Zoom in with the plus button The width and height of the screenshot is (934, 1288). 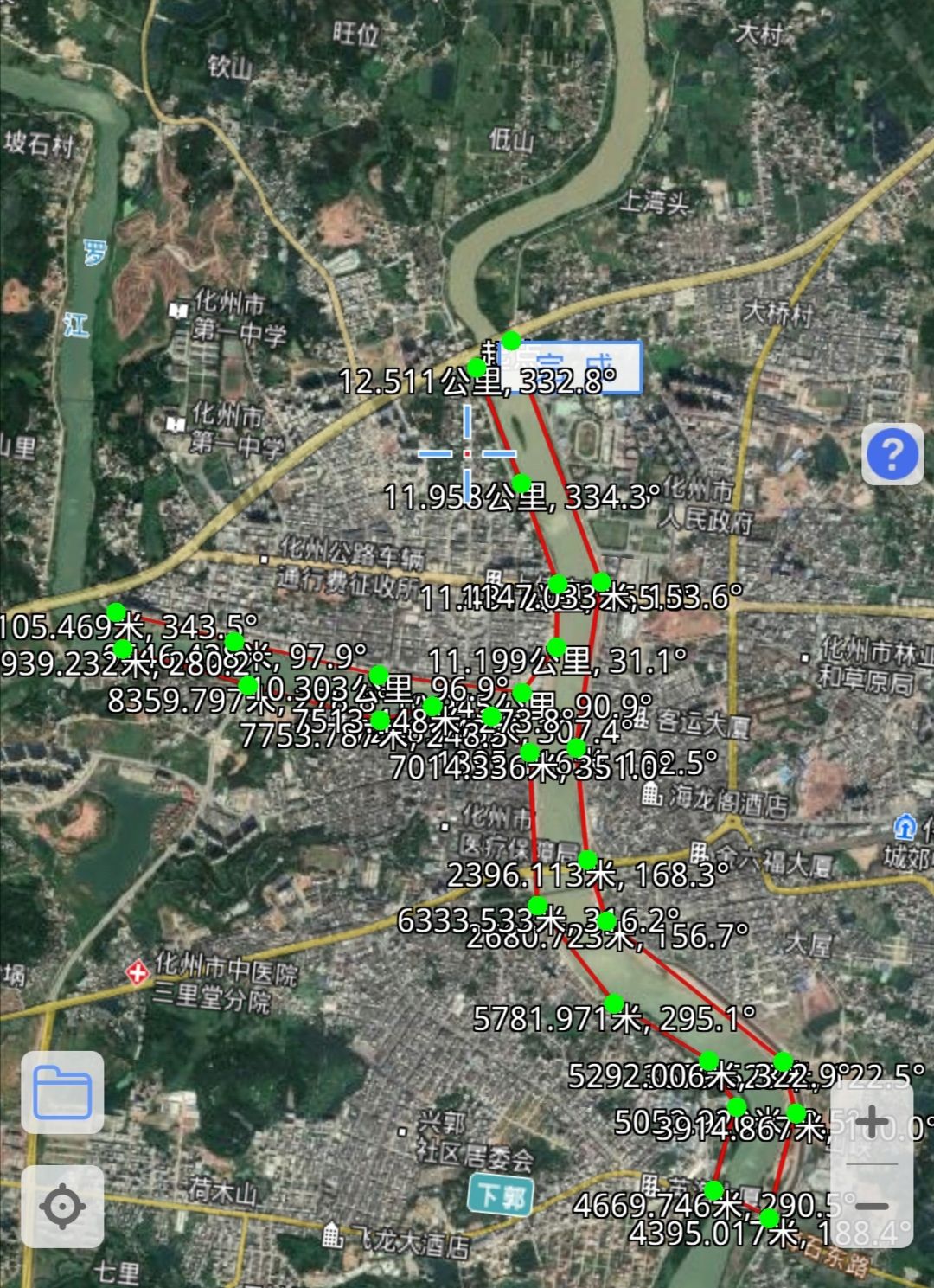coord(872,1122)
